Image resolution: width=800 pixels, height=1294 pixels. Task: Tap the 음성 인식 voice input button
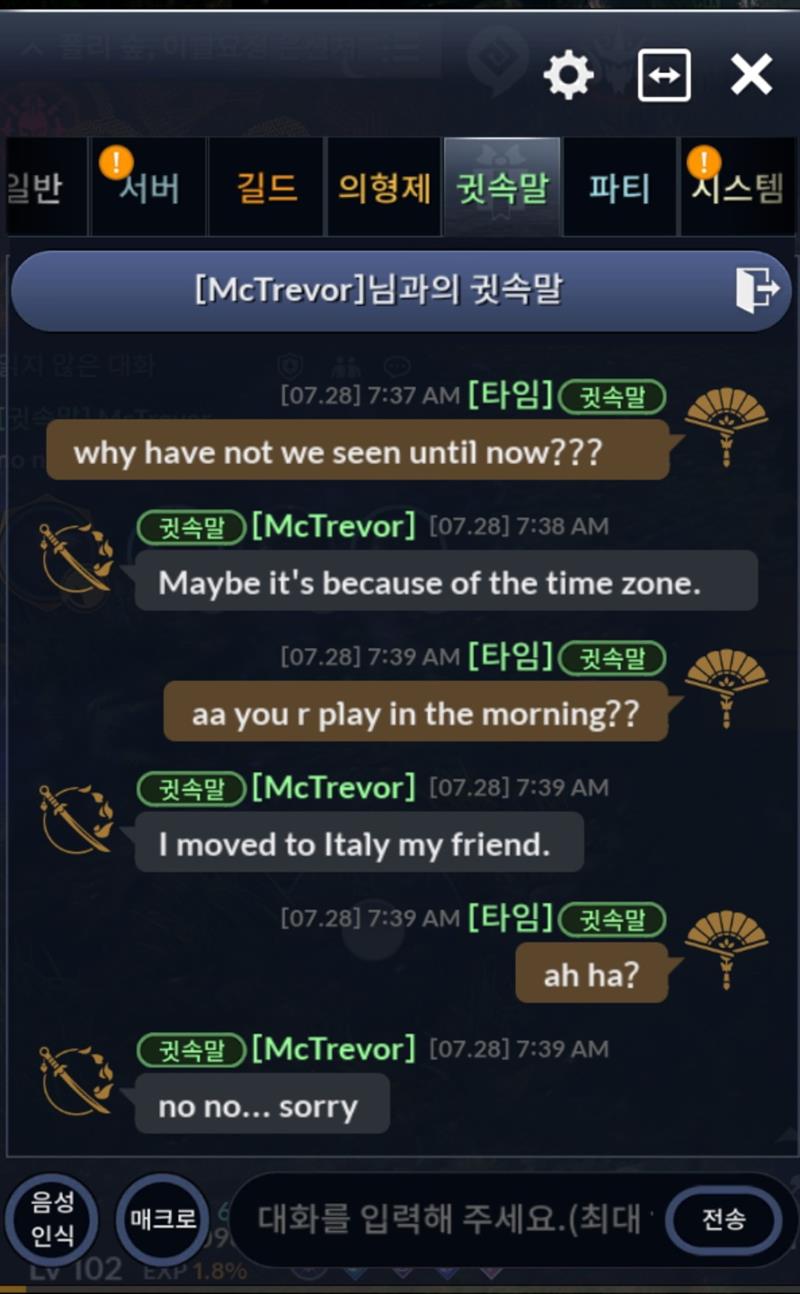click(x=52, y=1219)
